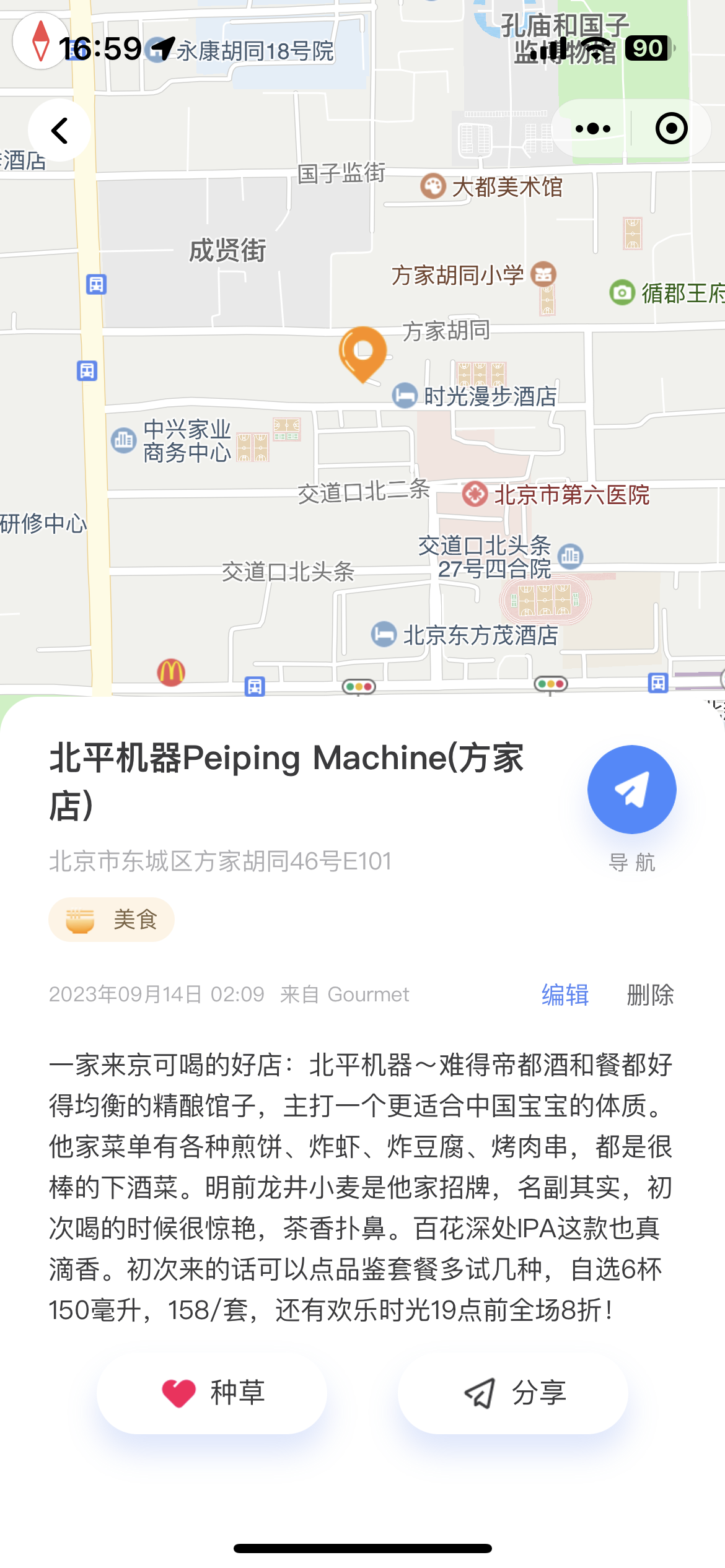
Task: Delete this note via 删除
Action: point(650,995)
